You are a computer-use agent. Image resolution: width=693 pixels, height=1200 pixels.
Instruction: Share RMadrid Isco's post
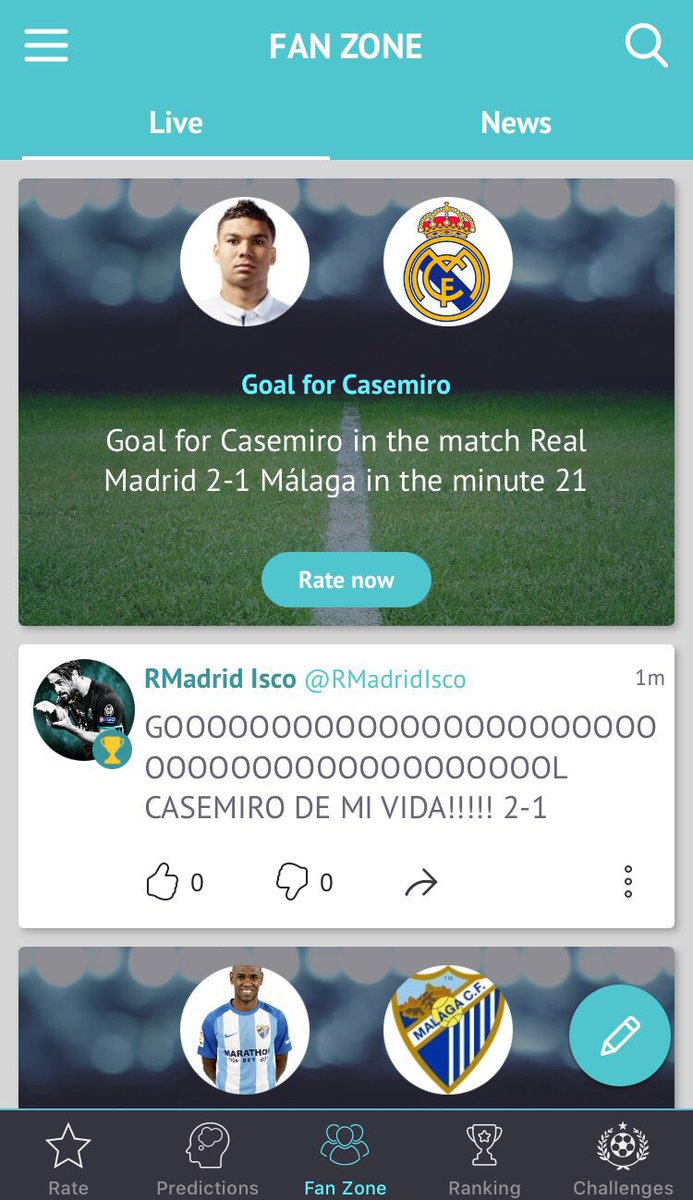(x=421, y=883)
